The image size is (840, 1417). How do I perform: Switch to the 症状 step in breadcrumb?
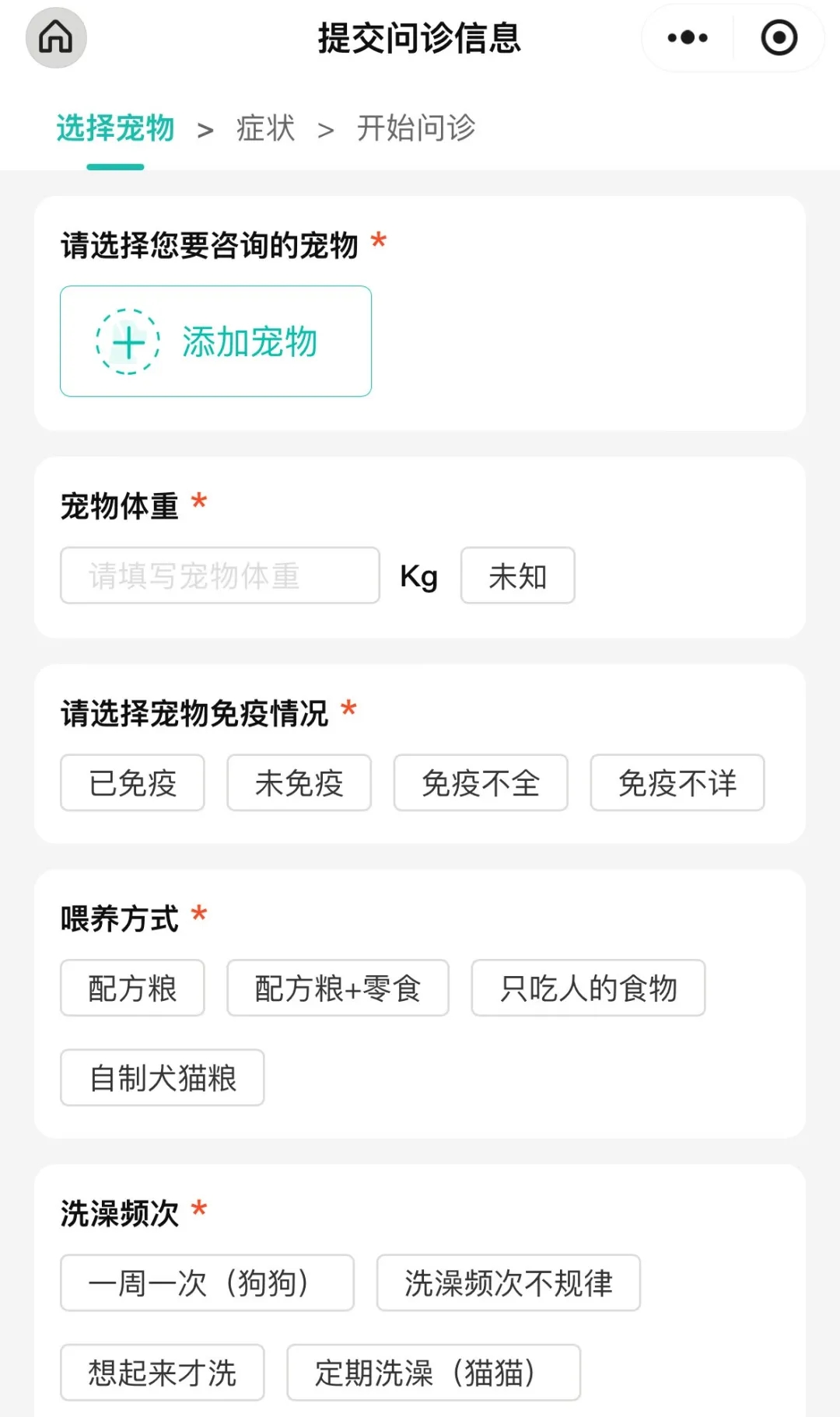tap(265, 128)
